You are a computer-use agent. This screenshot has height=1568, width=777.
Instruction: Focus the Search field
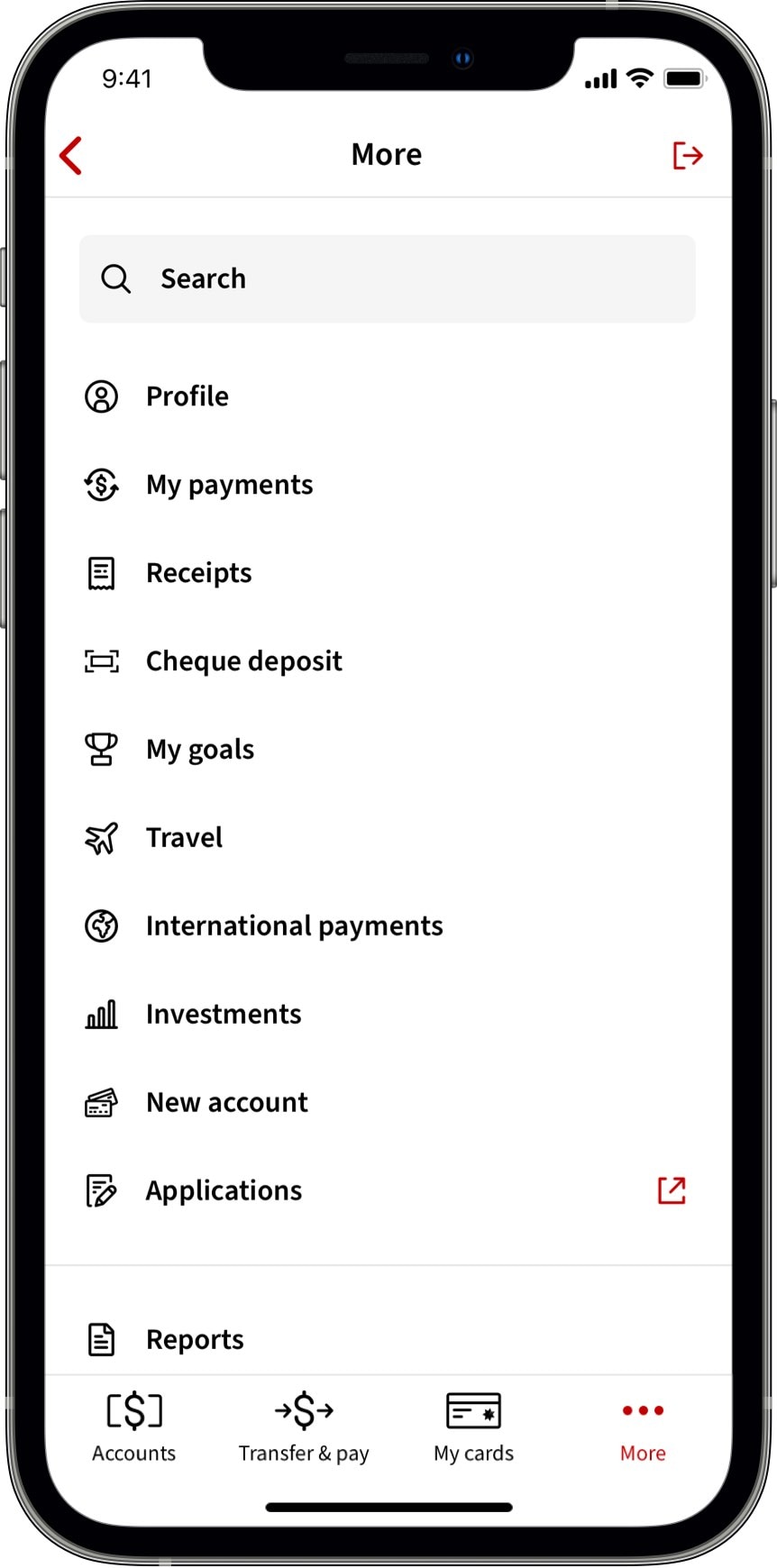(387, 278)
